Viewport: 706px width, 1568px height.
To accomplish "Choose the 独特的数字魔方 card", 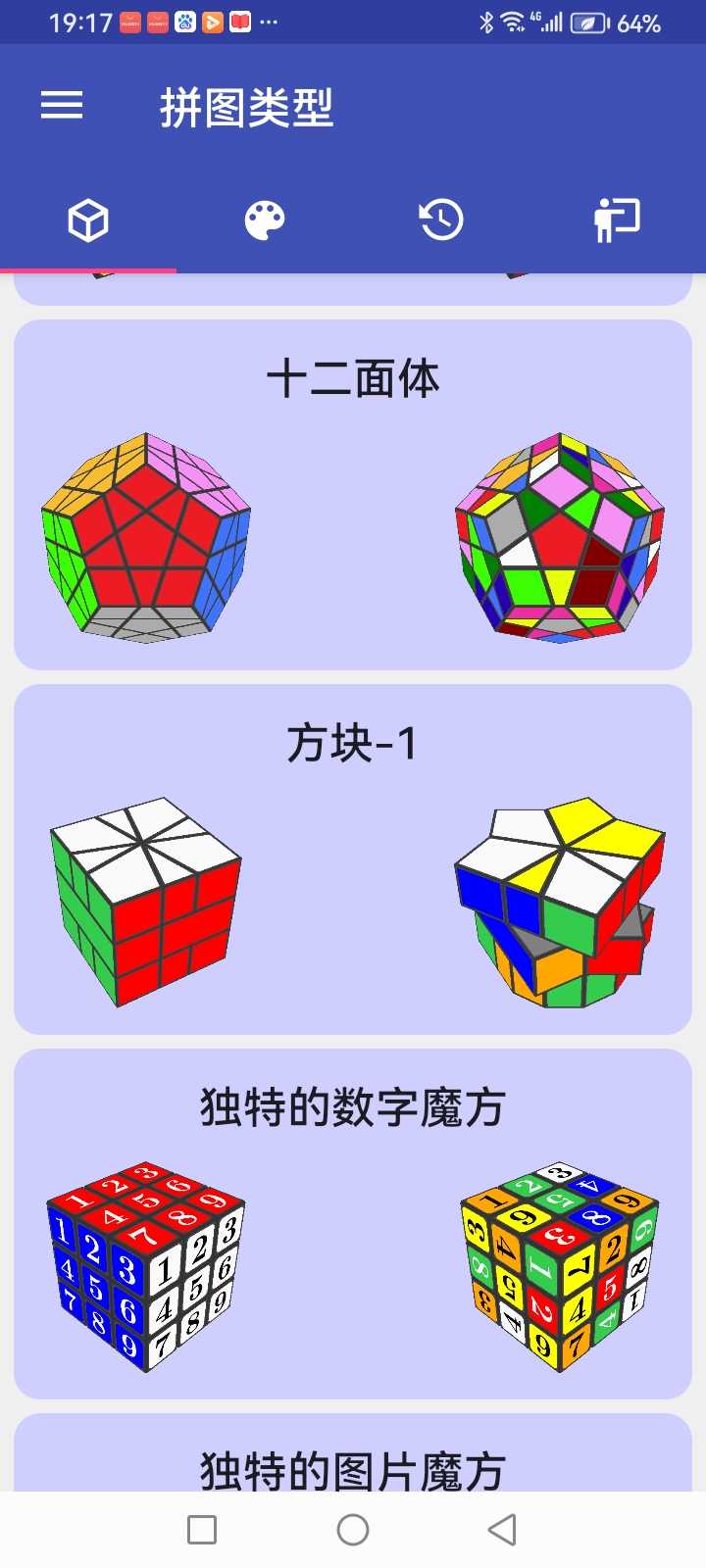I will [353, 1224].
